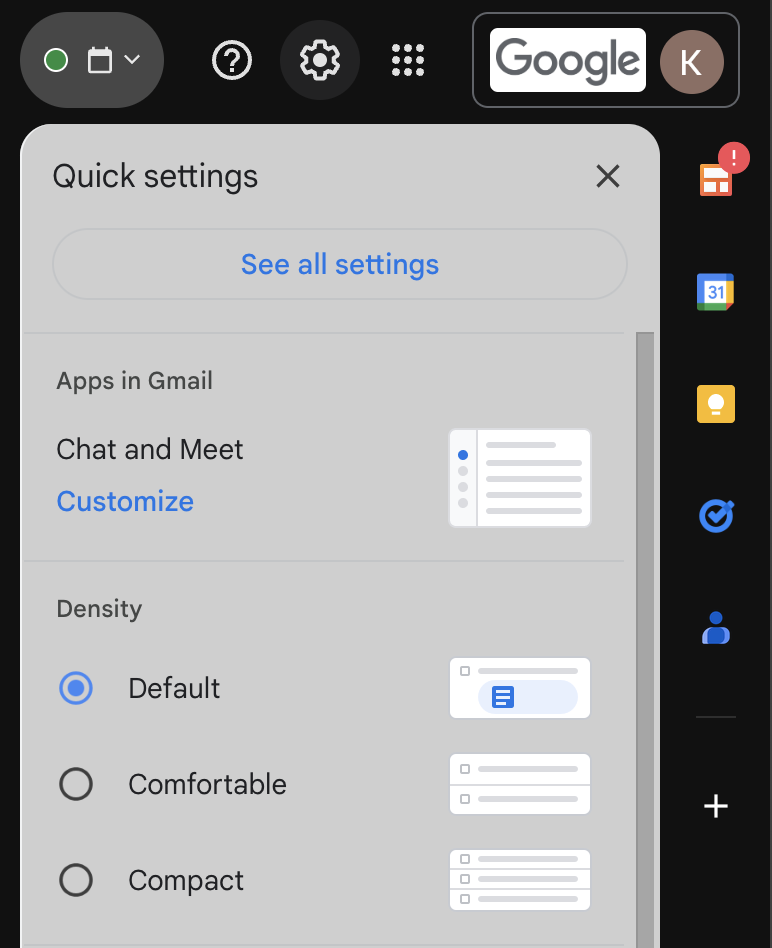The image size is (772, 948).
Task: Choose the Compact density option
Action: [77, 880]
